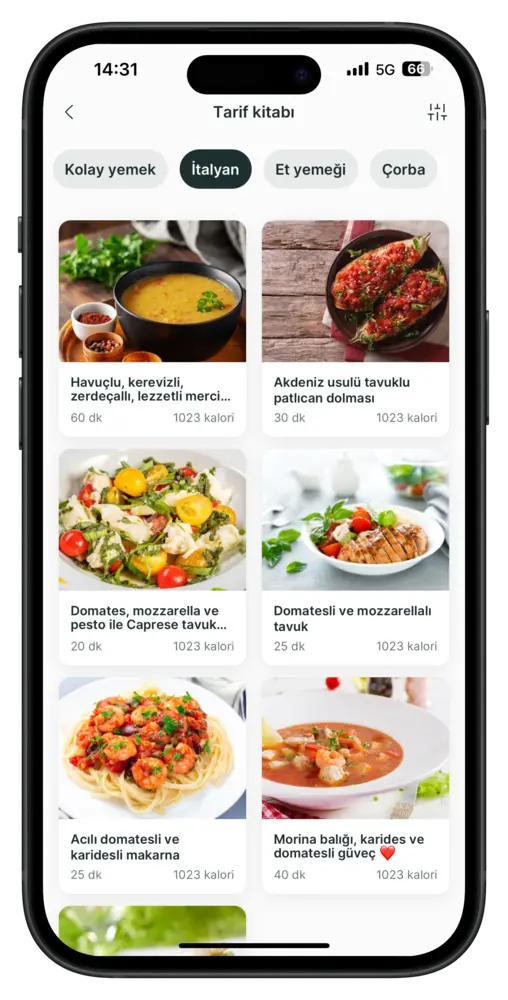This screenshot has width=508, height=1000.
Task: Open Akdeniz usulü tavuklu patlıcan dolması
Action: point(355,328)
